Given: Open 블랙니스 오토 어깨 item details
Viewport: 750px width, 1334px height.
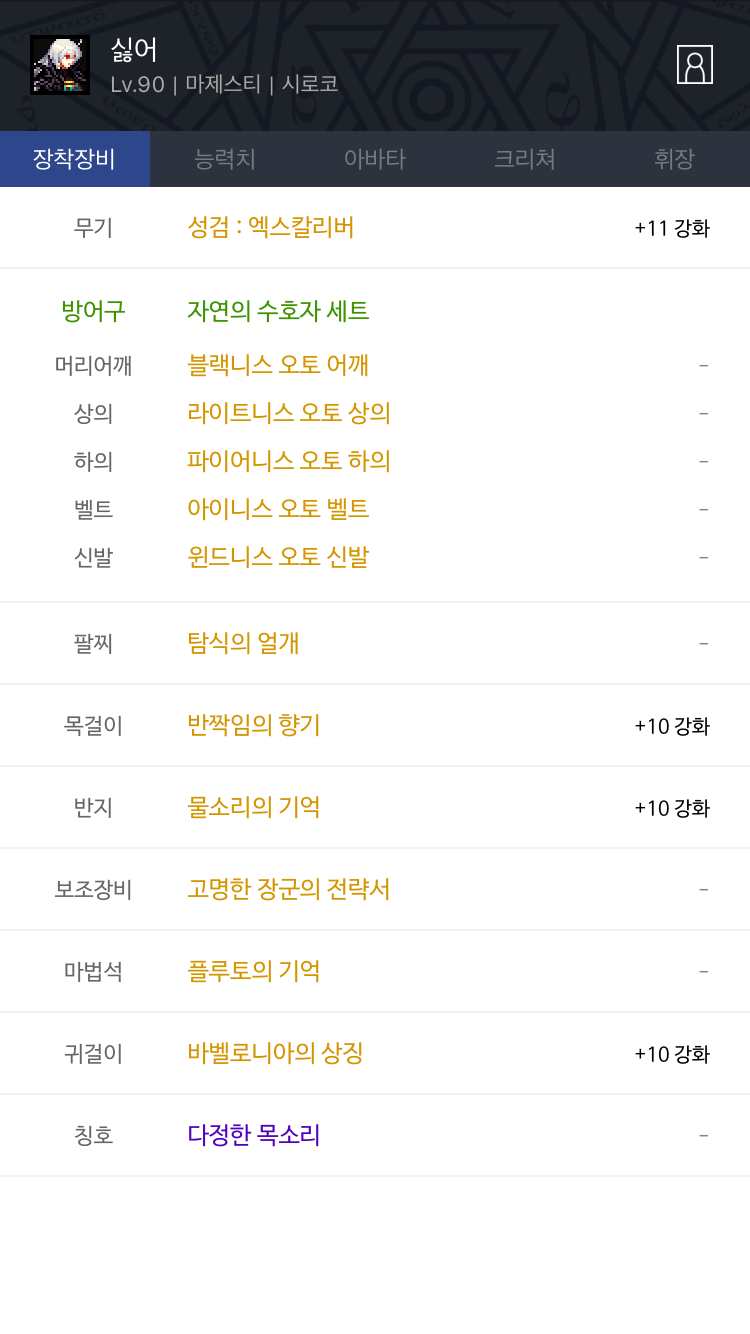Looking at the screenshot, I should (x=278, y=365).
